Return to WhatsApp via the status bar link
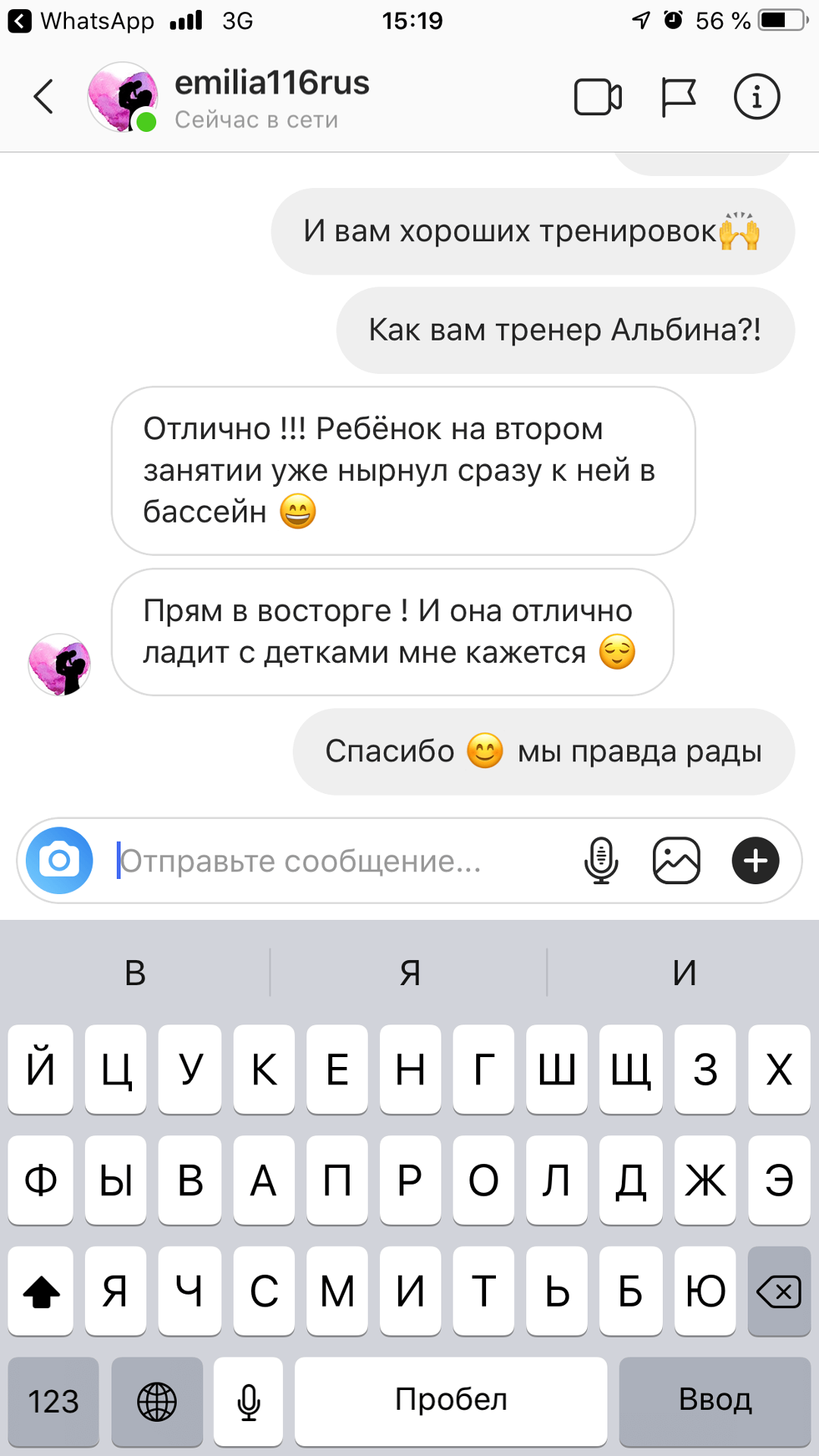The height and width of the screenshot is (1456, 819). [82, 21]
